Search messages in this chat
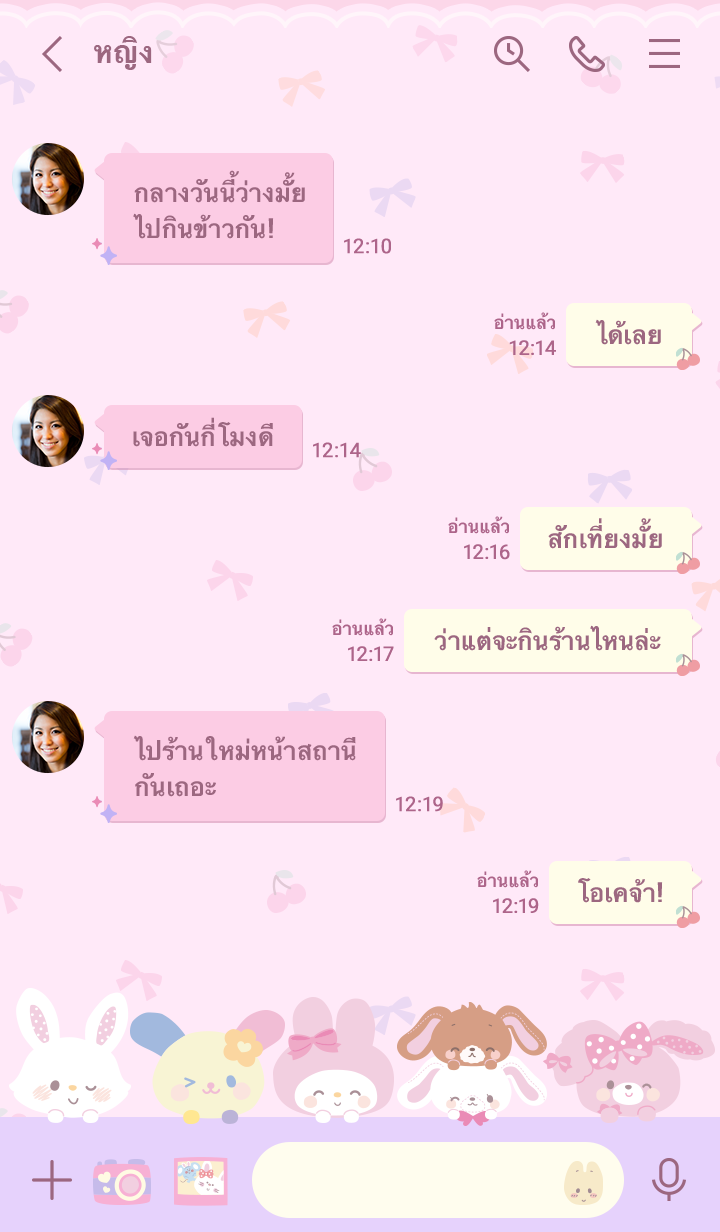 click(x=511, y=54)
